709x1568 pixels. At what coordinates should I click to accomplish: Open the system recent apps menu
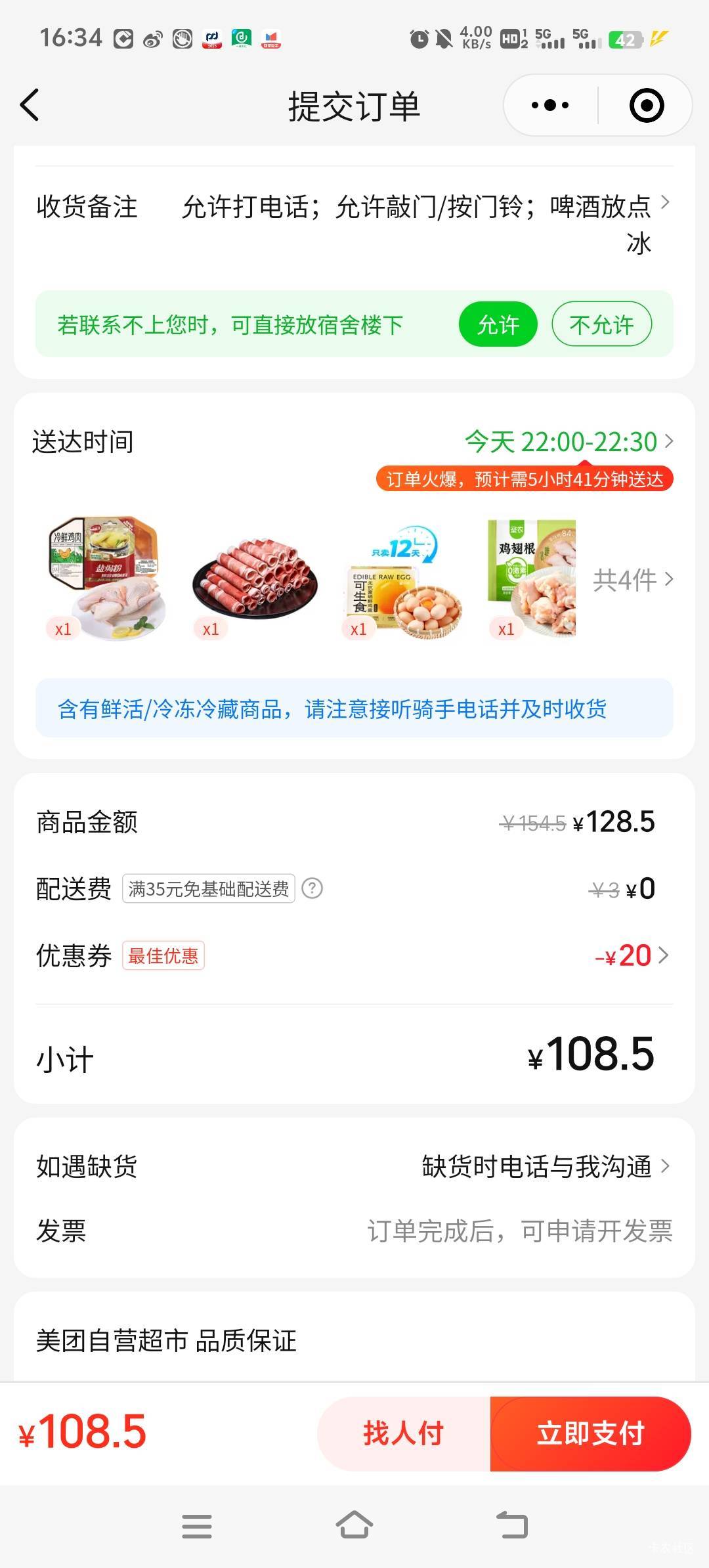[x=197, y=1526]
